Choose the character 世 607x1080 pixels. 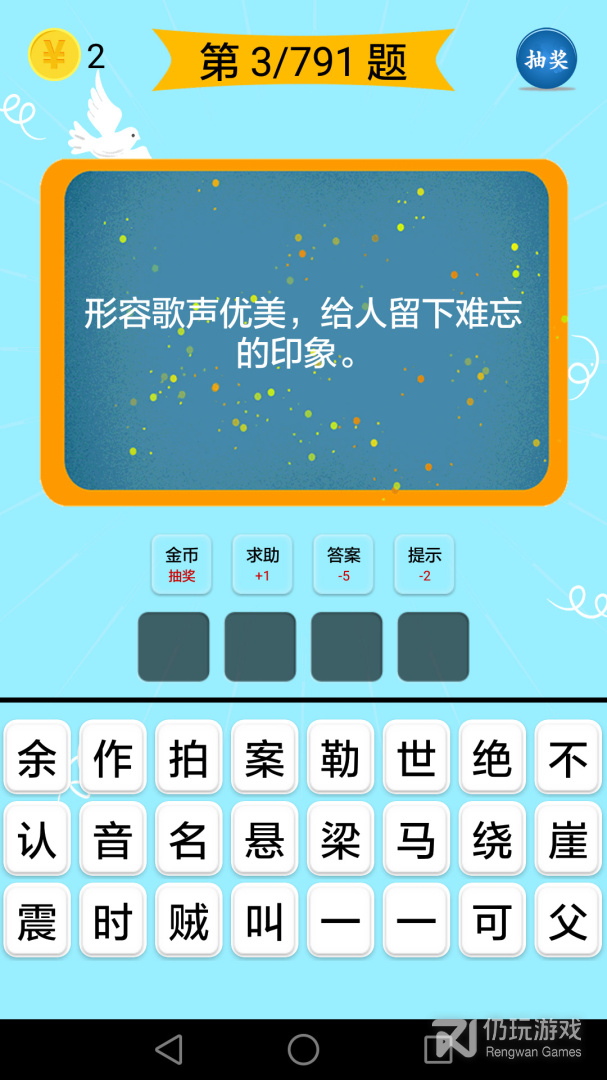tap(416, 758)
